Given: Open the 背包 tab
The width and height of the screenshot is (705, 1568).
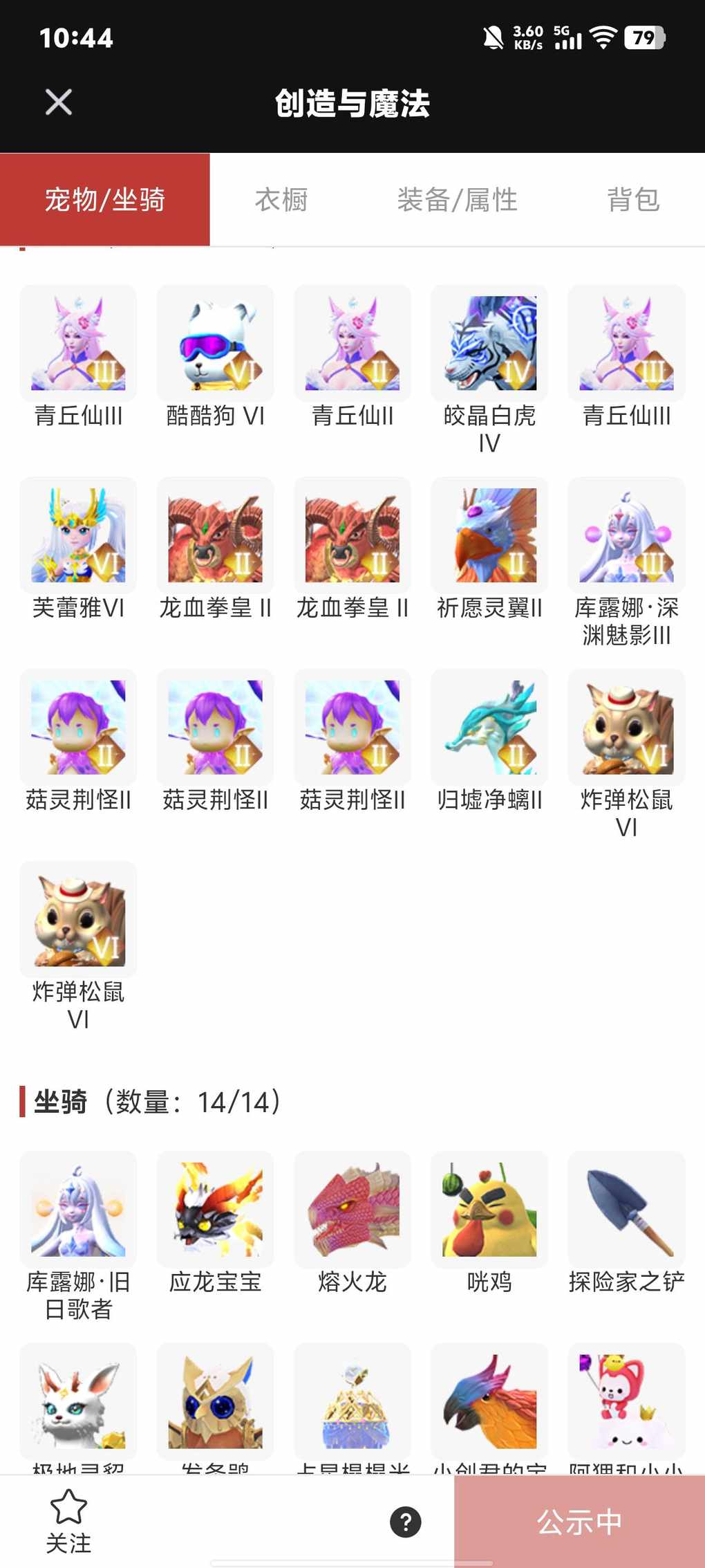Looking at the screenshot, I should tap(633, 200).
